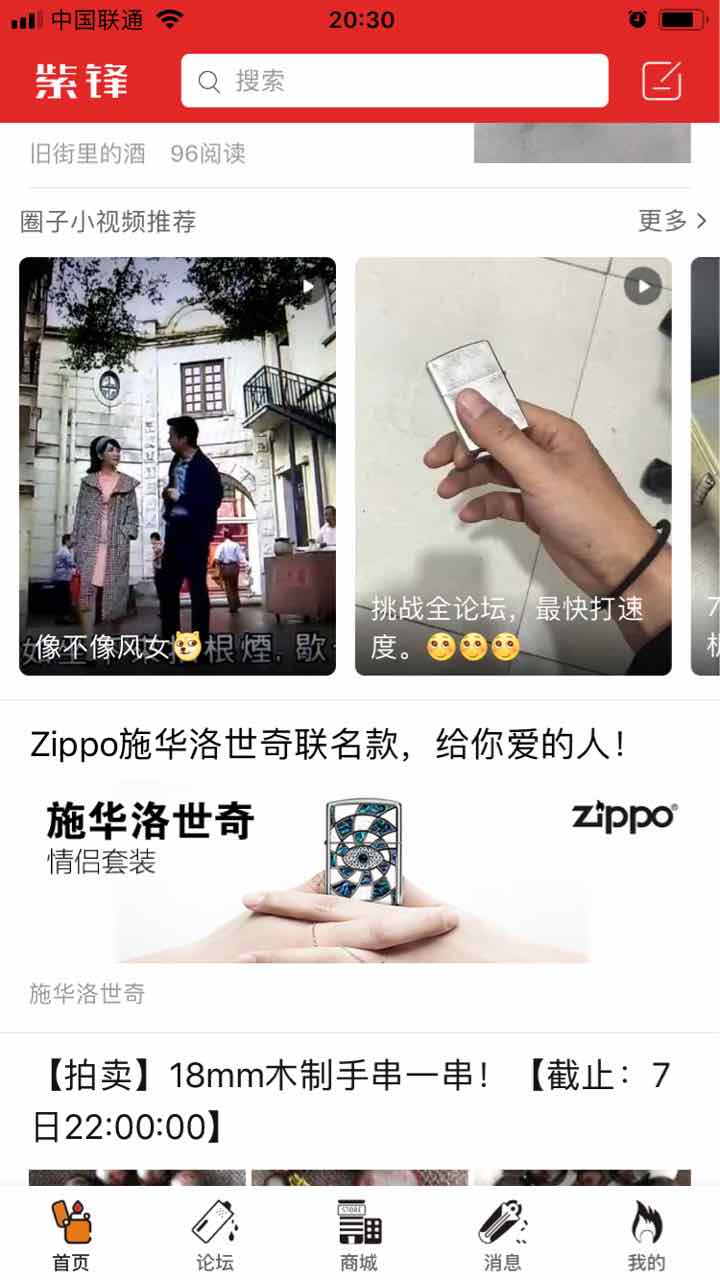Open the Zippo 施华洛世奇 联名款 post

[330, 746]
